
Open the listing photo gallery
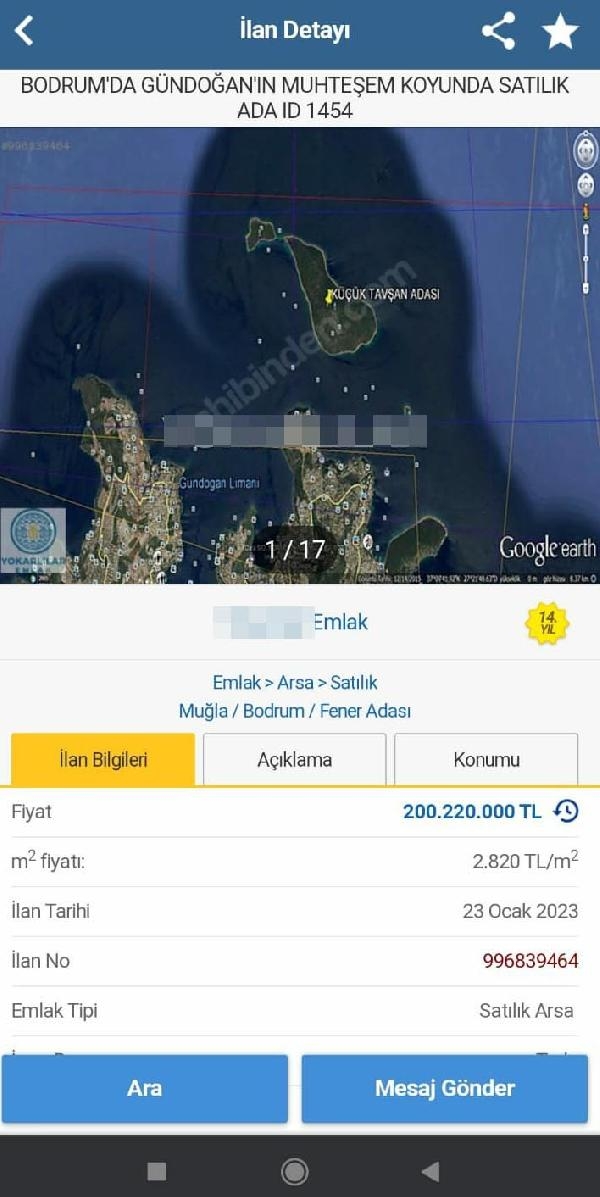[x=299, y=355]
